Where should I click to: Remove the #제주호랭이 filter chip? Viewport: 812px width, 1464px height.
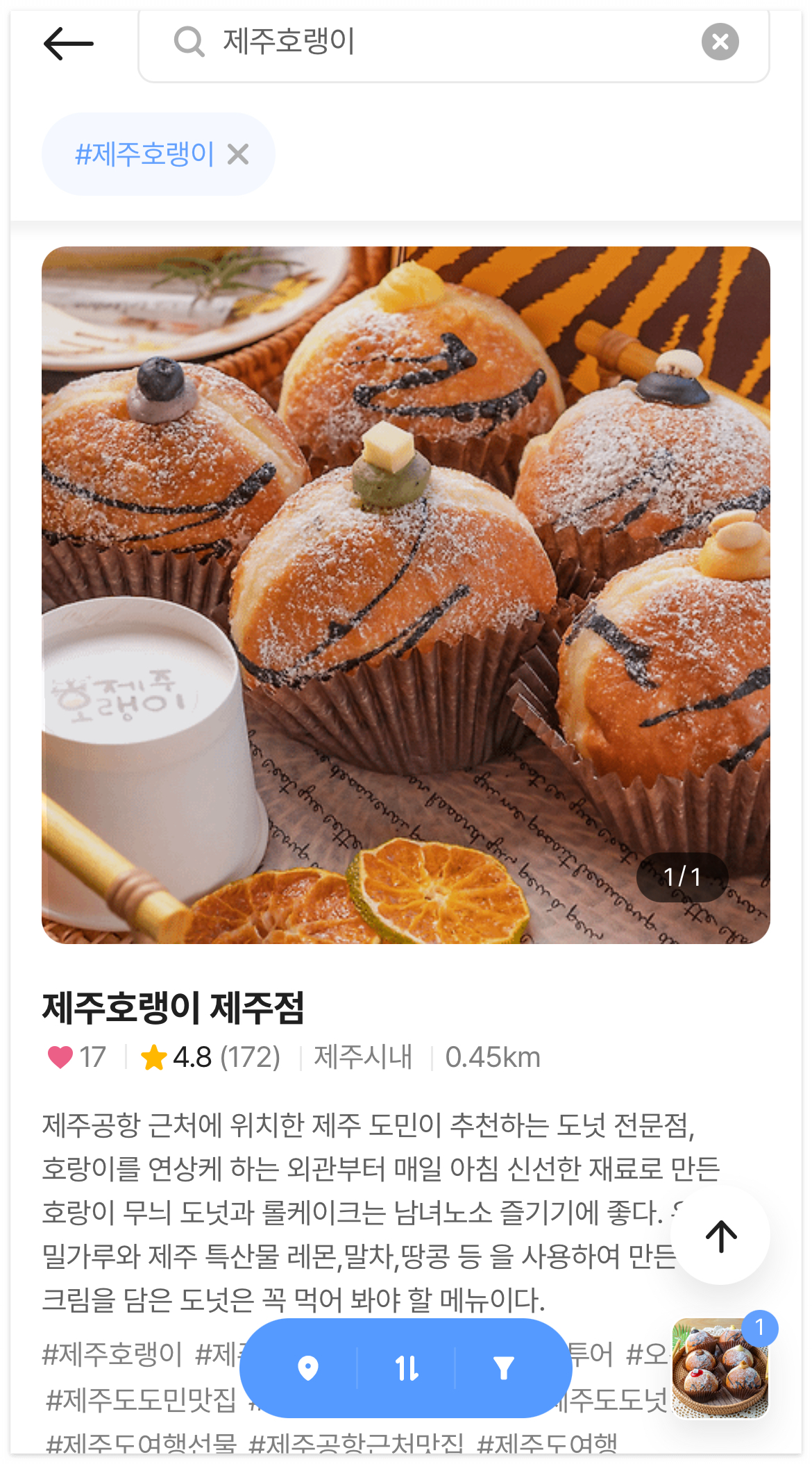tap(238, 154)
